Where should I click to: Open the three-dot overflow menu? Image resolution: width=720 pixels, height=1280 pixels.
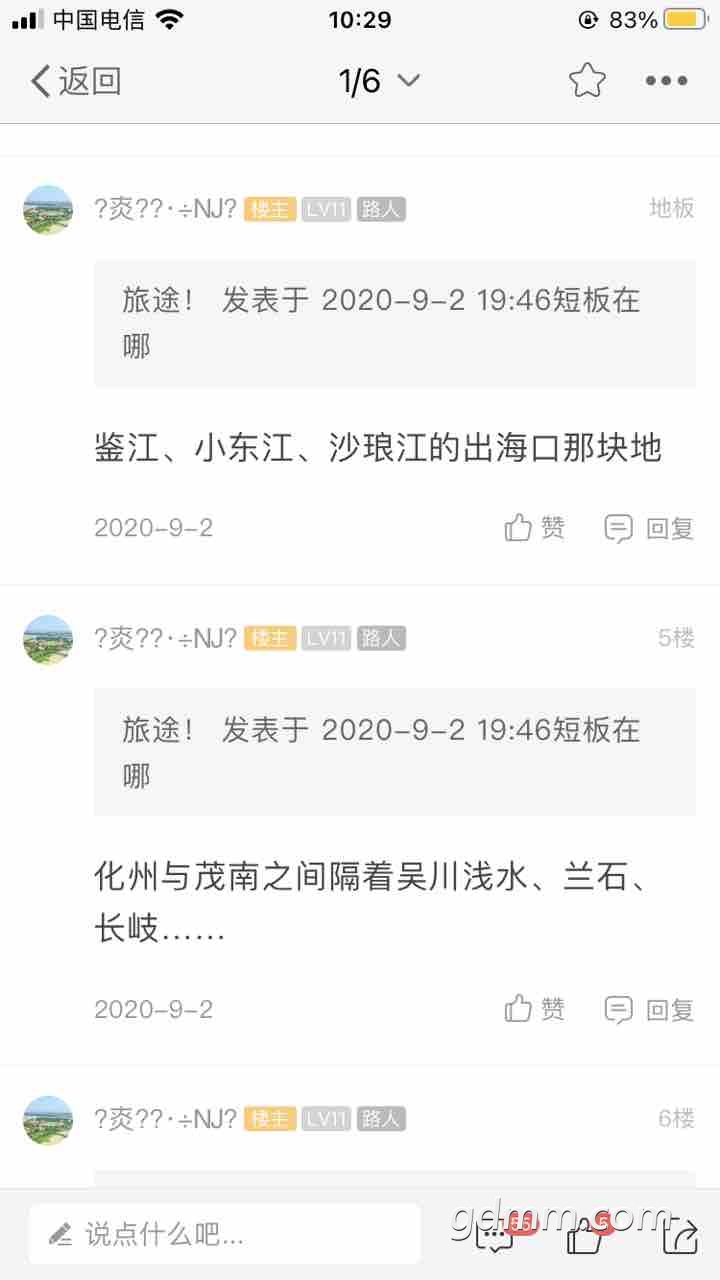666,82
